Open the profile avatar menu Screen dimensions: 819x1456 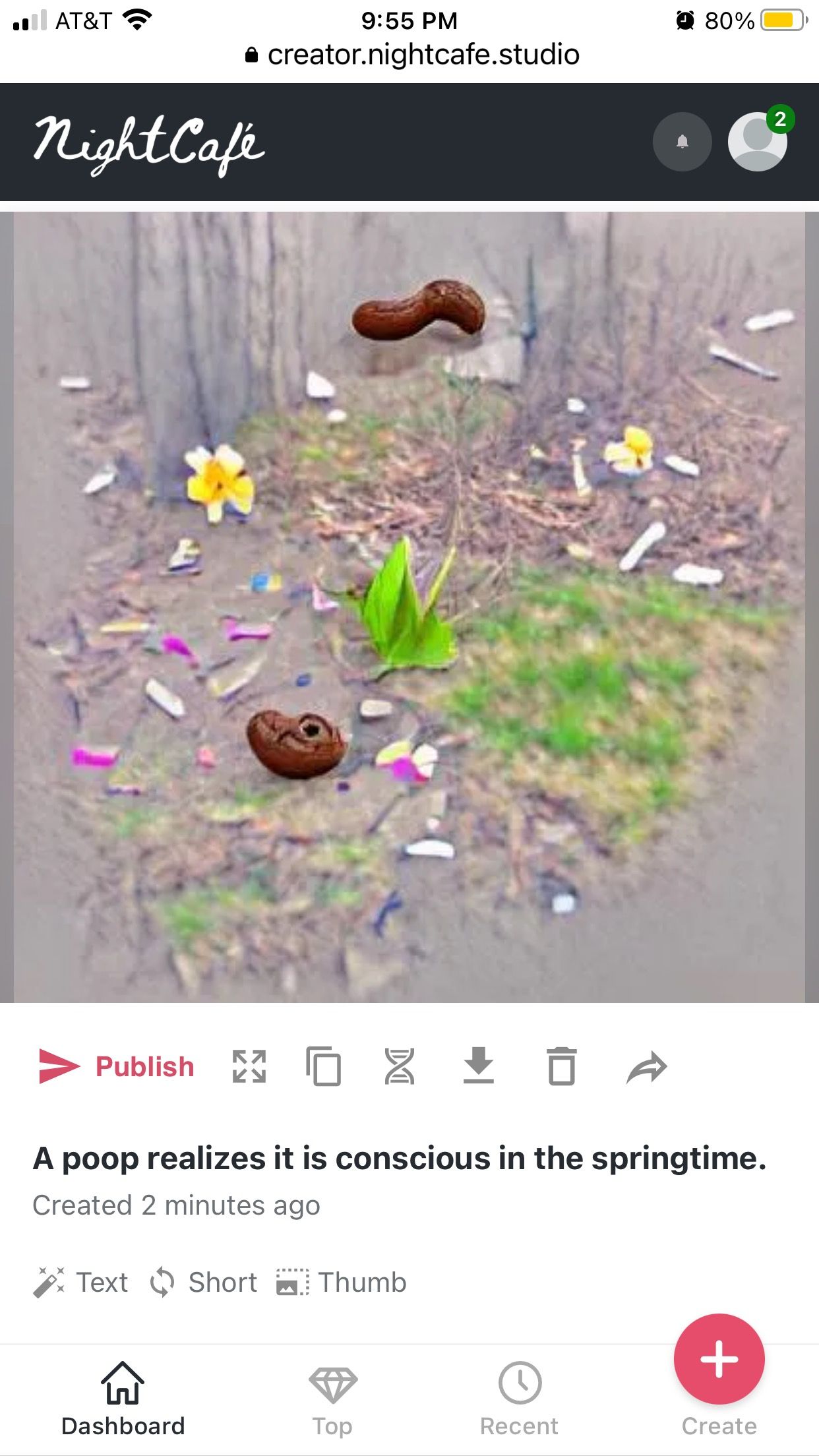(757, 142)
